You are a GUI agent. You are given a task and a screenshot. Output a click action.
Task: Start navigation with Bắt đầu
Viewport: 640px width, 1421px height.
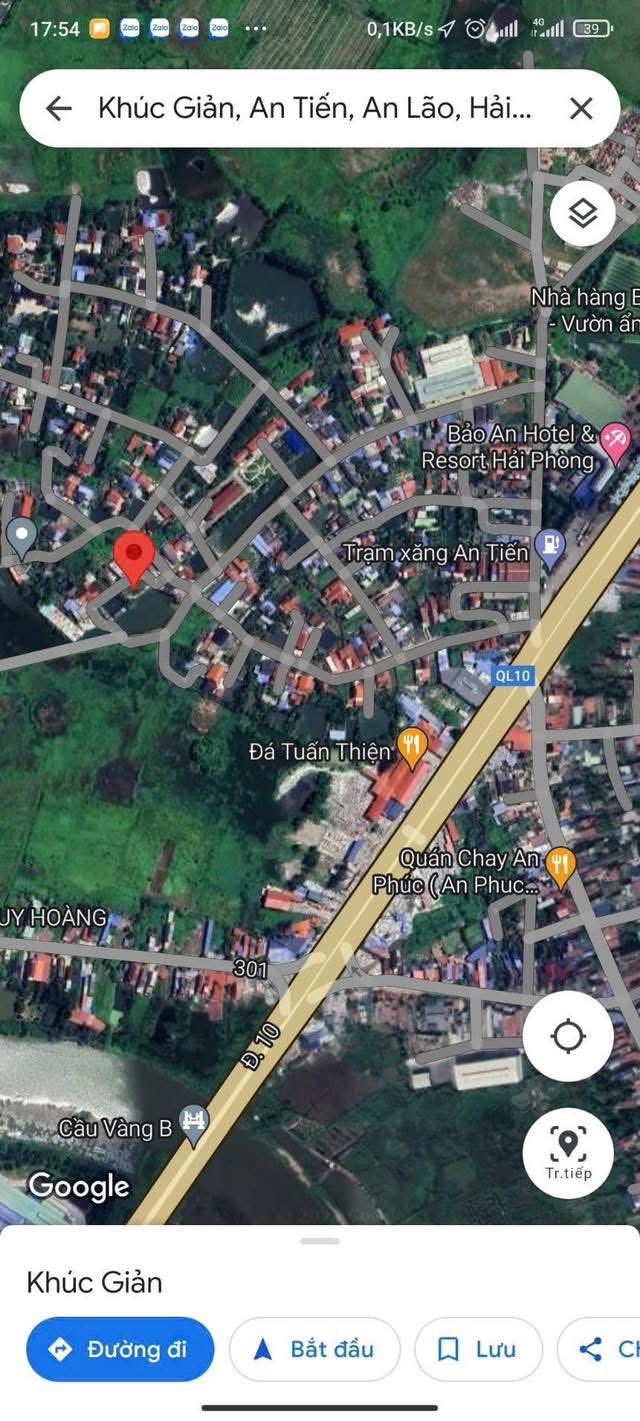coord(314,1349)
